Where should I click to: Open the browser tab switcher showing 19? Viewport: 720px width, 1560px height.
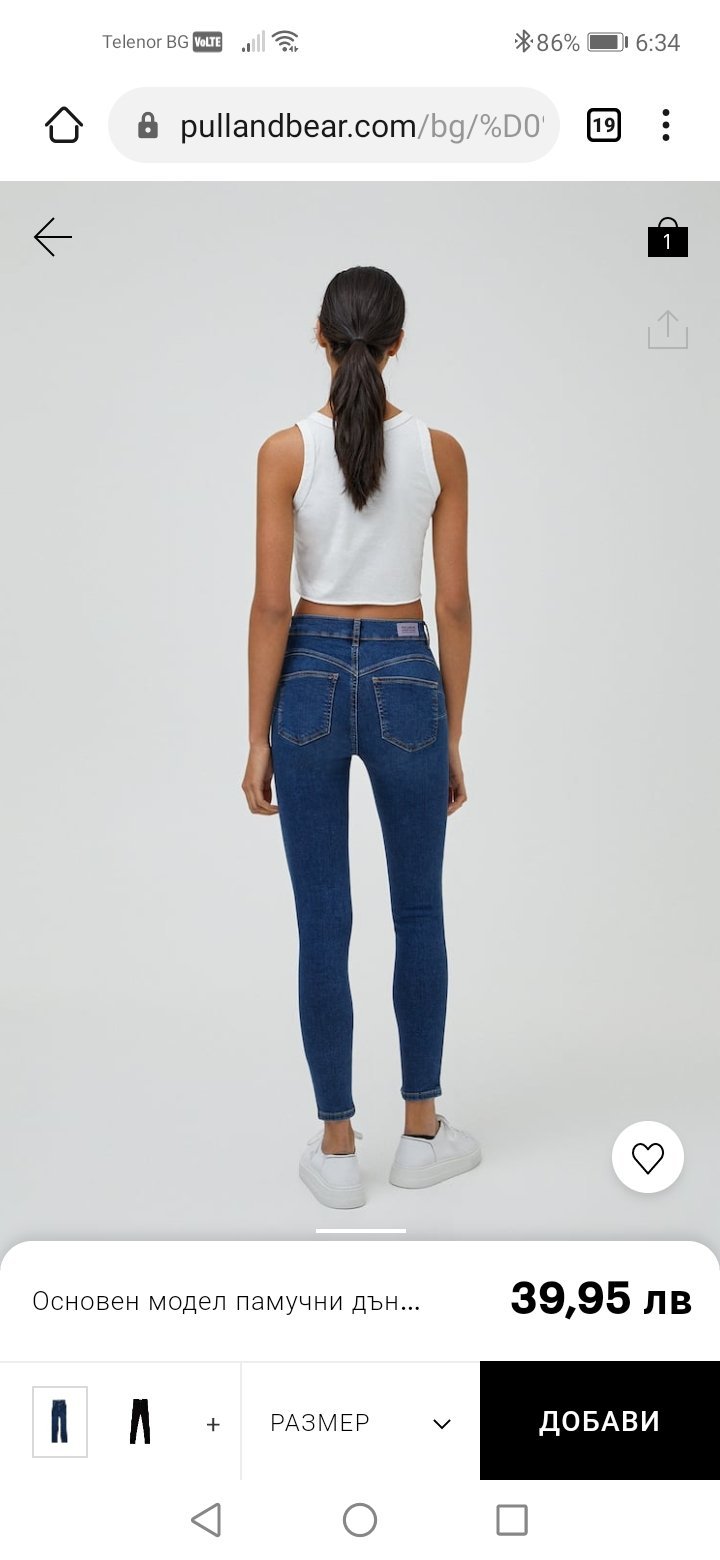click(603, 125)
